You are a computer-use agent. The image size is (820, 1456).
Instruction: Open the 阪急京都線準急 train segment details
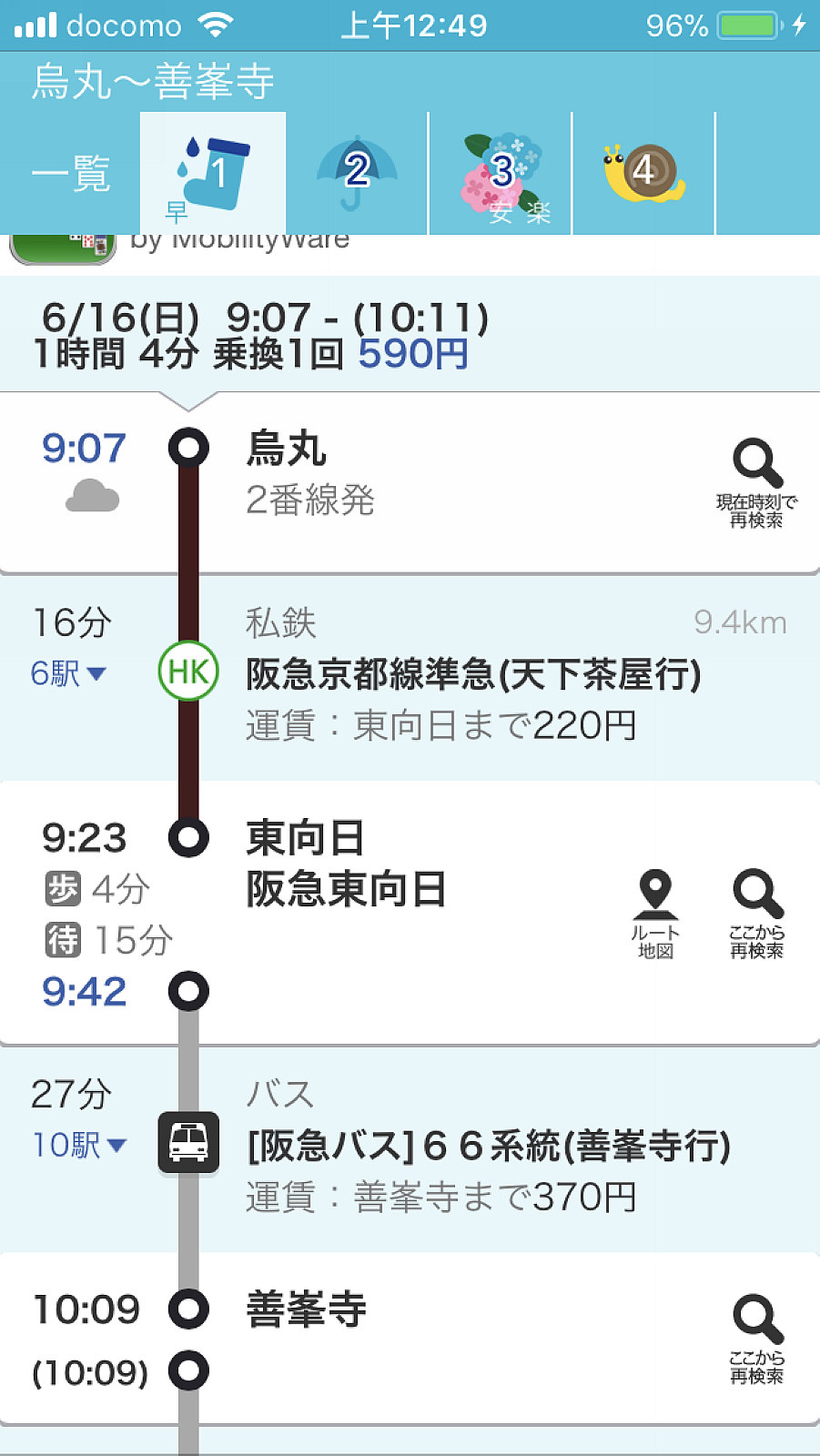pyautogui.click(x=473, y=675)
